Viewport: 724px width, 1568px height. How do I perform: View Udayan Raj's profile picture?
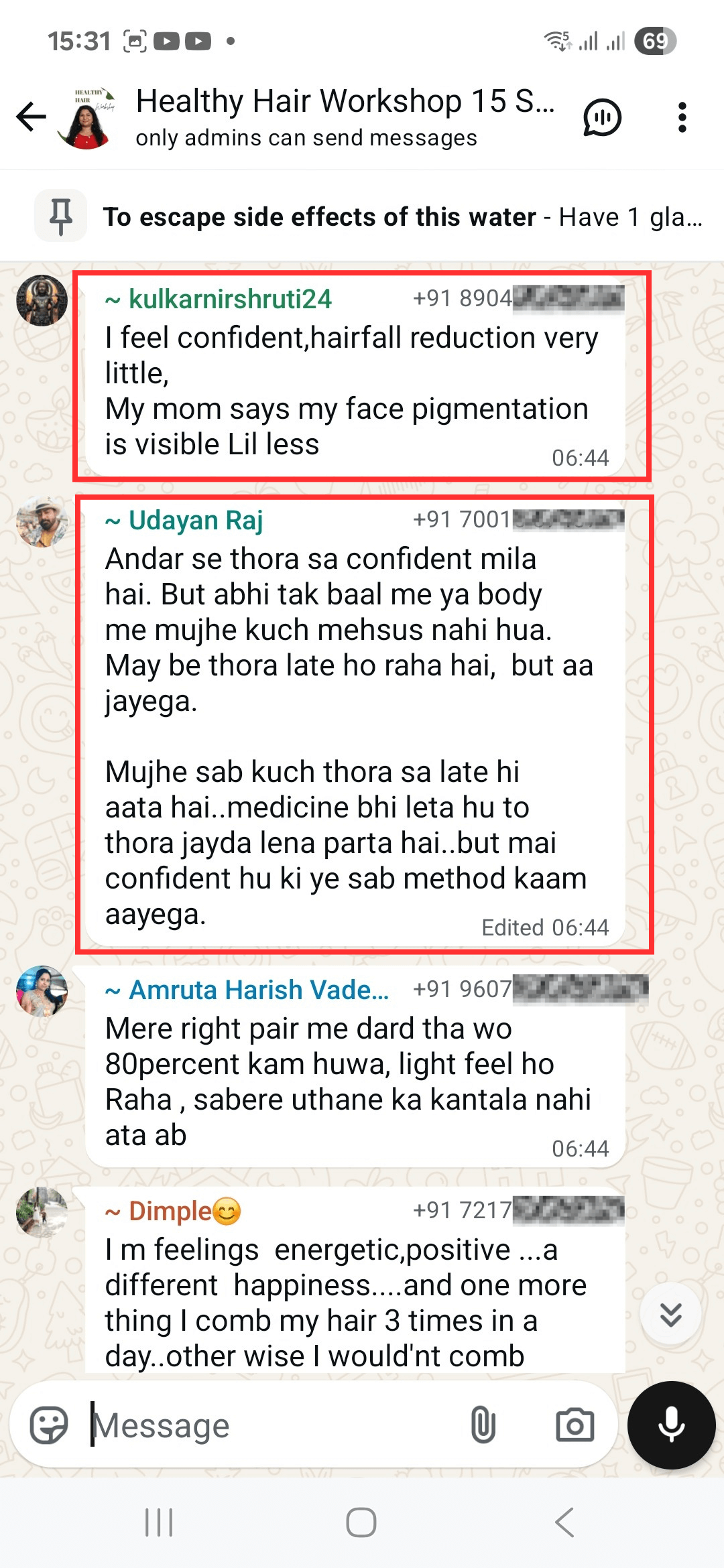[42, 522]
